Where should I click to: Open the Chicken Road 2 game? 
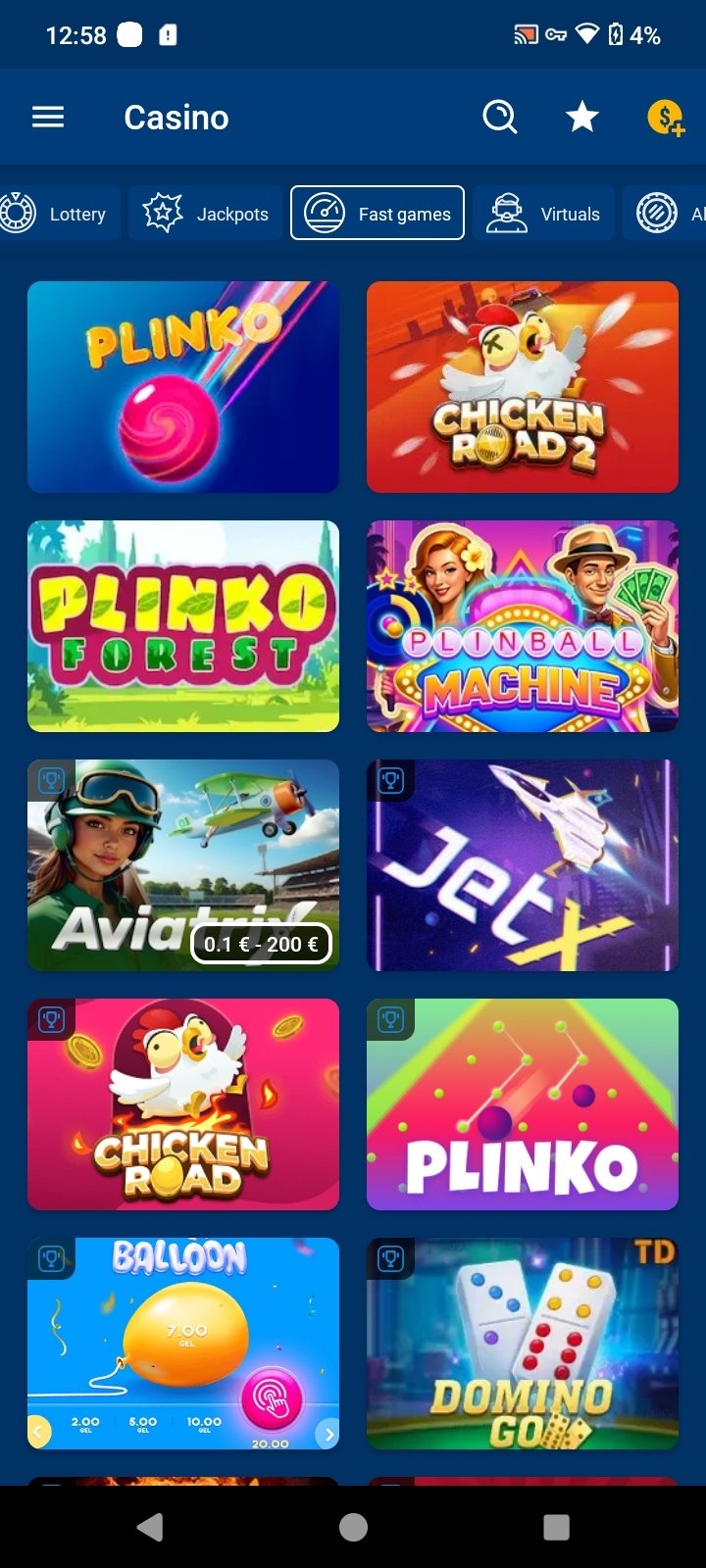(x=523, y=387)
